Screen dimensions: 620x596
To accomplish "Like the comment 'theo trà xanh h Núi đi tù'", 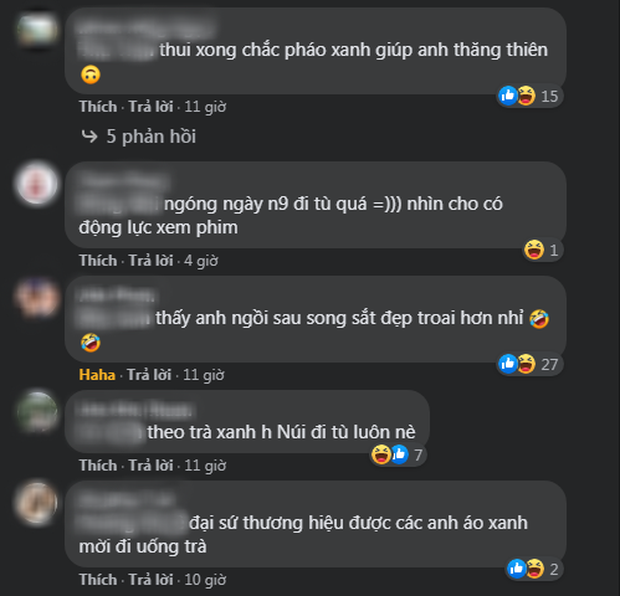I will click(x=98, y=465).
